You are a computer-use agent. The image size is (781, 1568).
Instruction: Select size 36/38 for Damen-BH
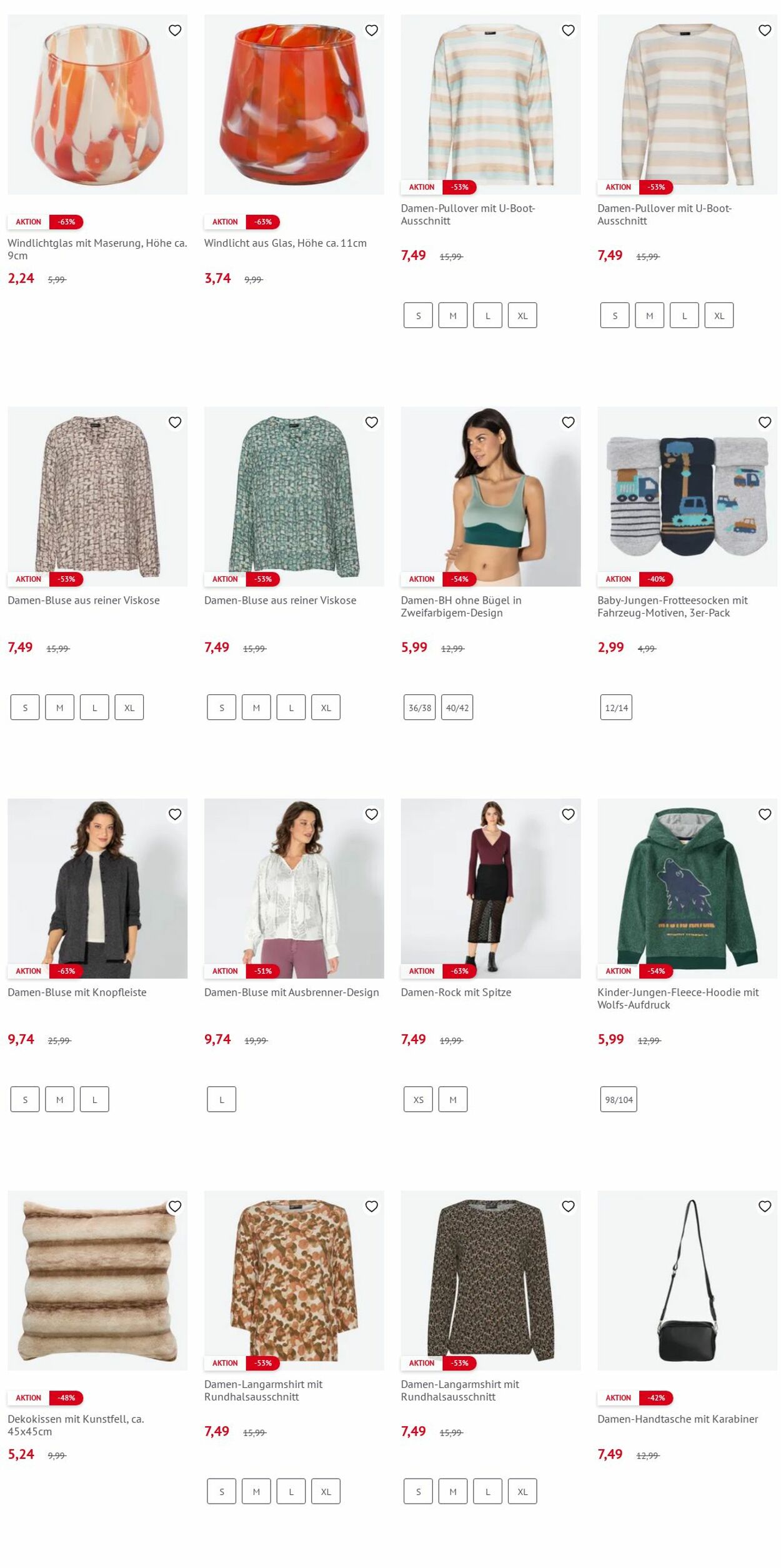point(419,707)
